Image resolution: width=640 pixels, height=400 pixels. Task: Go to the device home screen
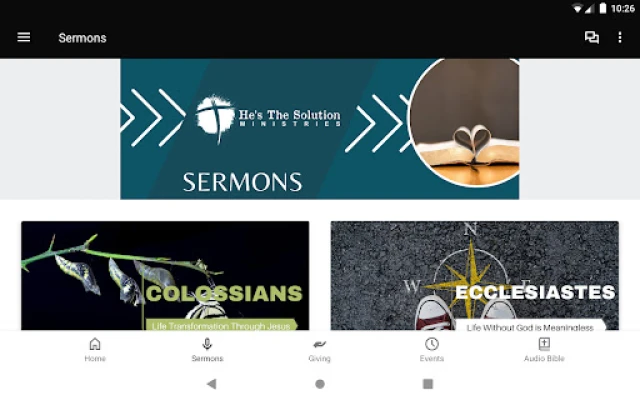(x=320, y=383)
